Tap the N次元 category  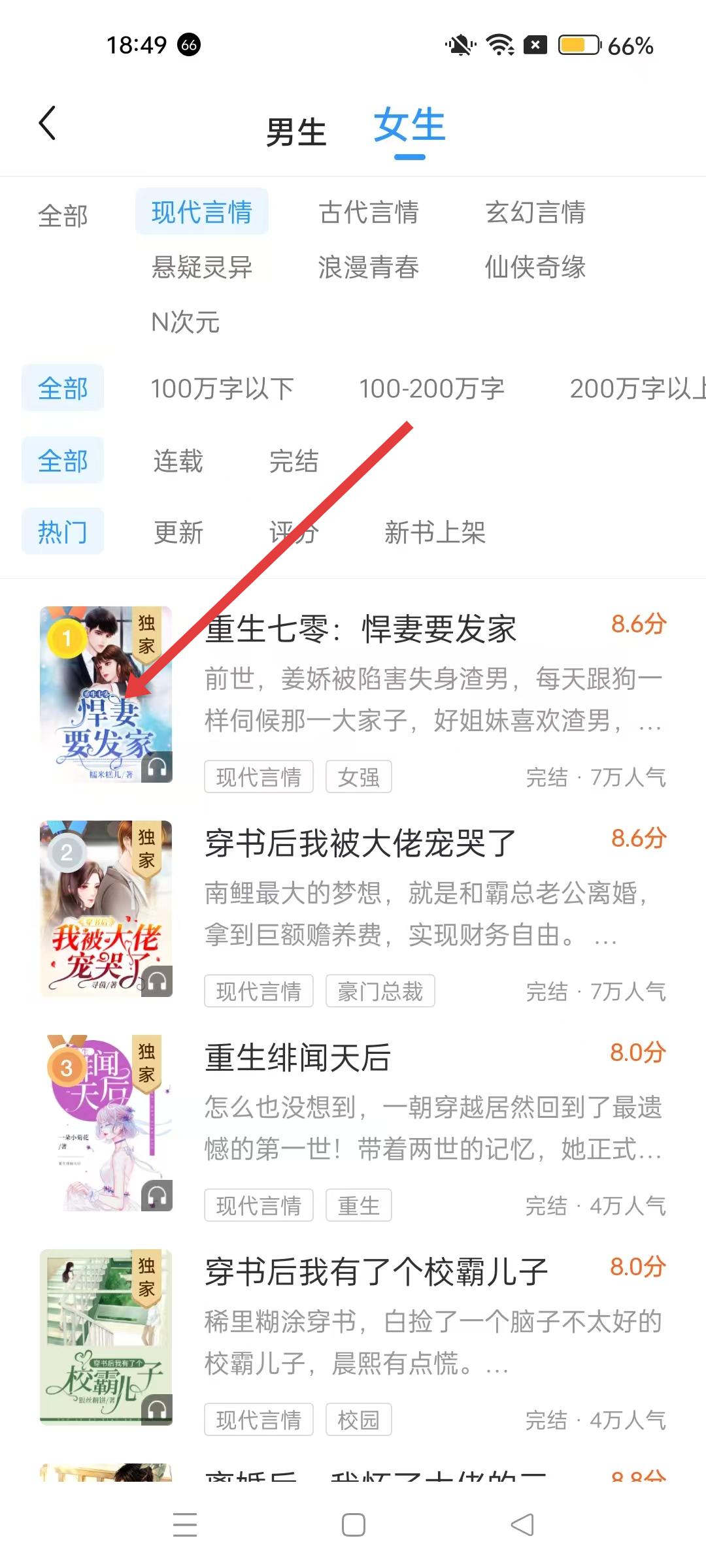[186, 322]
